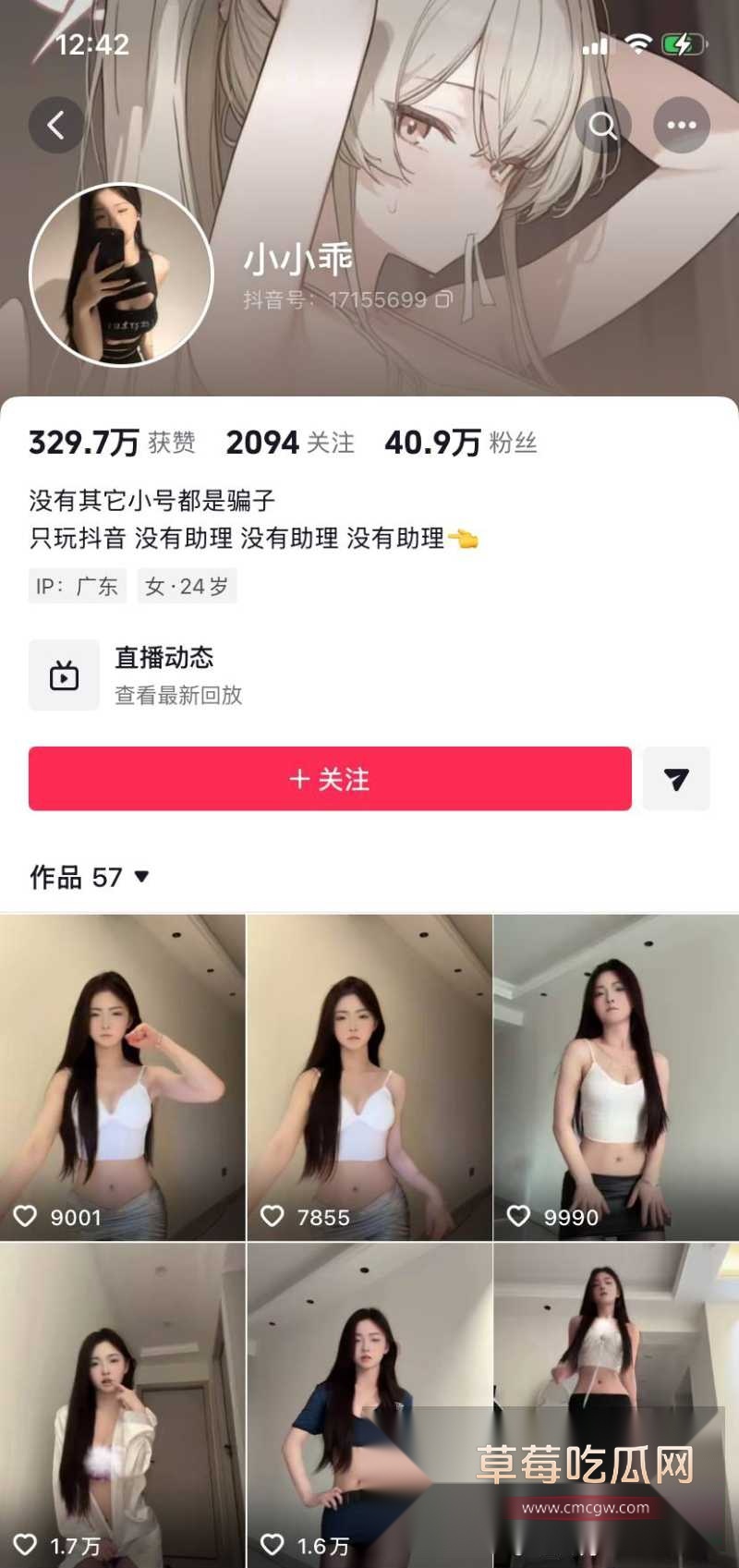Open the more options three-dot icon
The image size is (739, 1568).
pyautogui.click(x=681, y=125)
